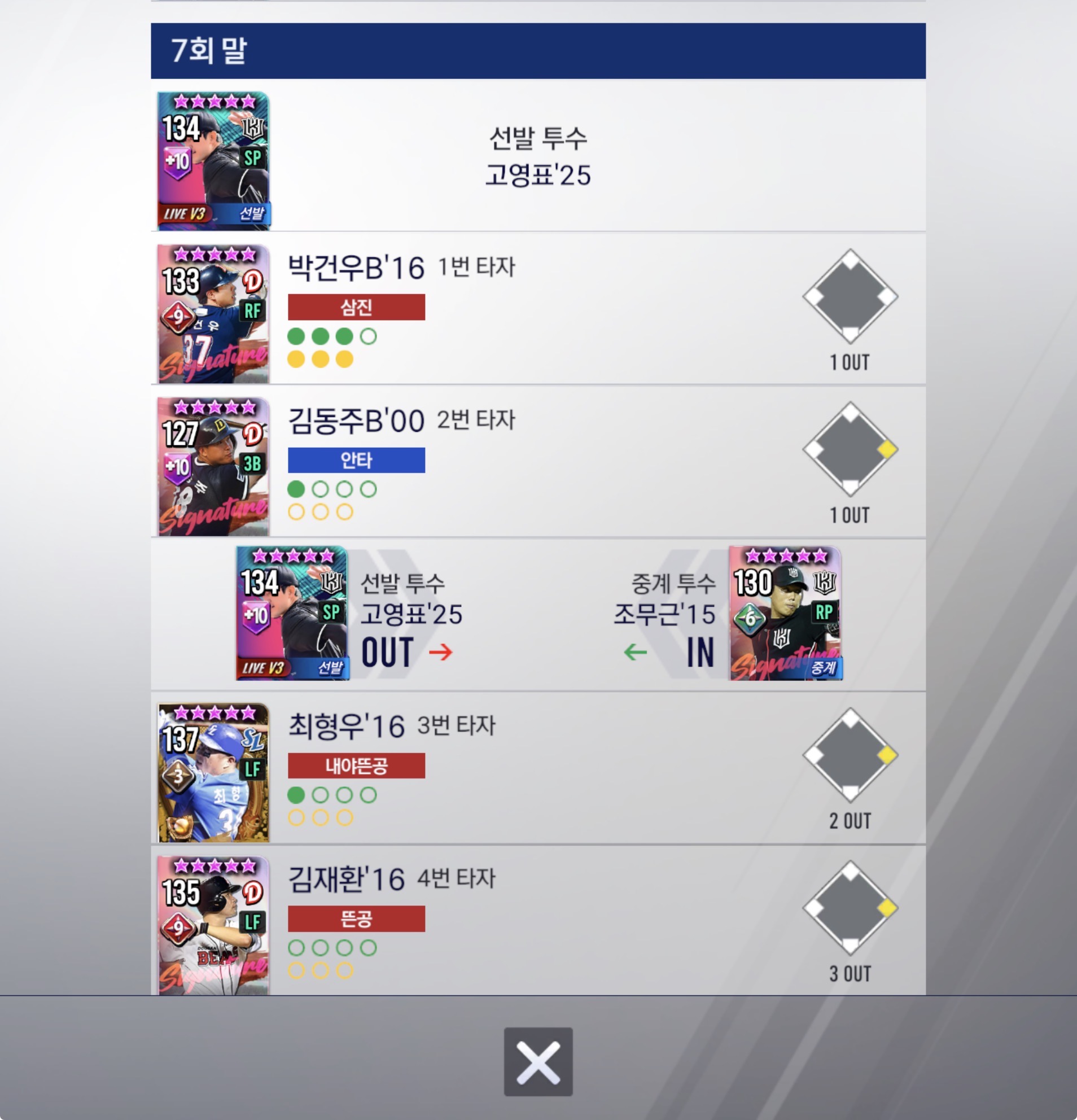Open incoming reliever 조무근'15 card
This screenshot has width=1077, height=1120.
[785, 613]
